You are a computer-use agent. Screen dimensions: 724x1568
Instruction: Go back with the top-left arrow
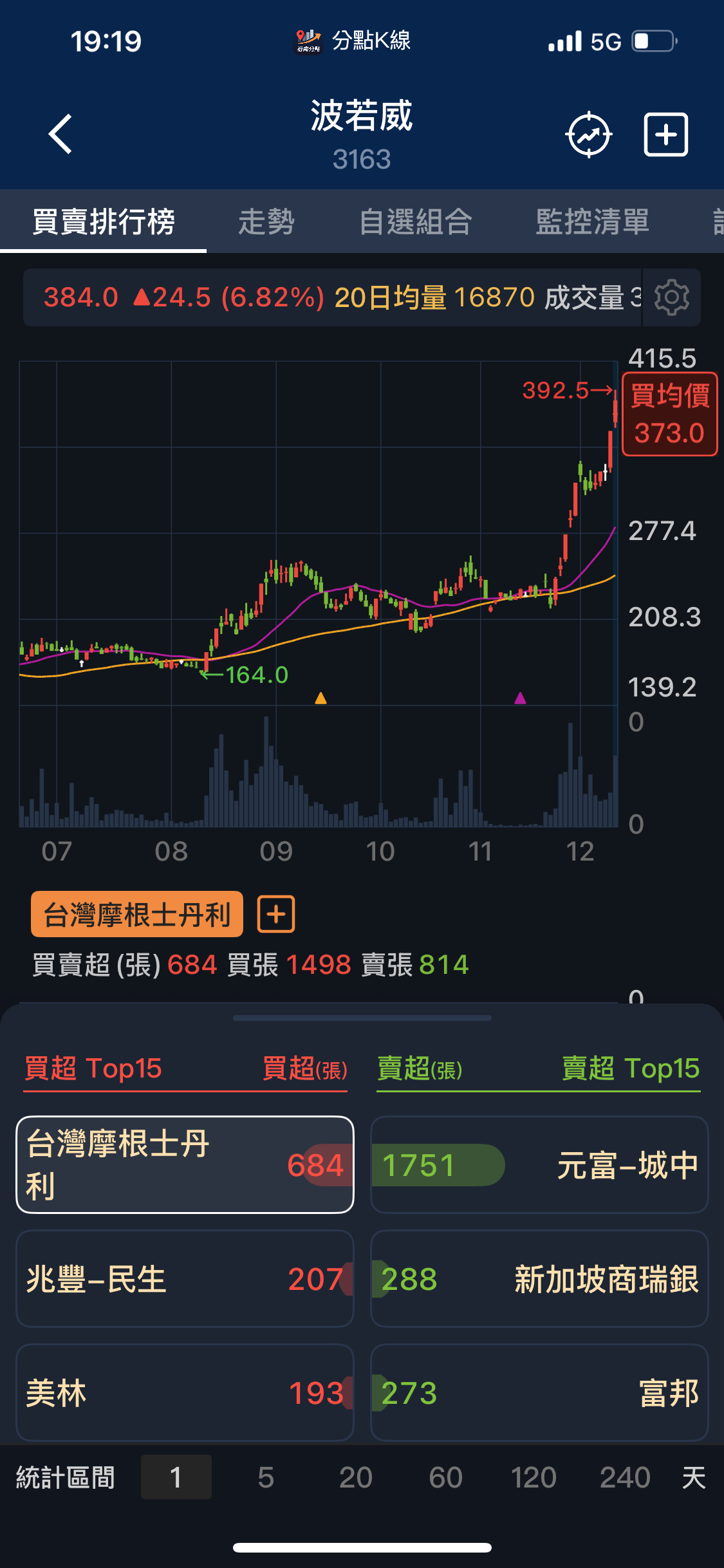click(60, 135)
